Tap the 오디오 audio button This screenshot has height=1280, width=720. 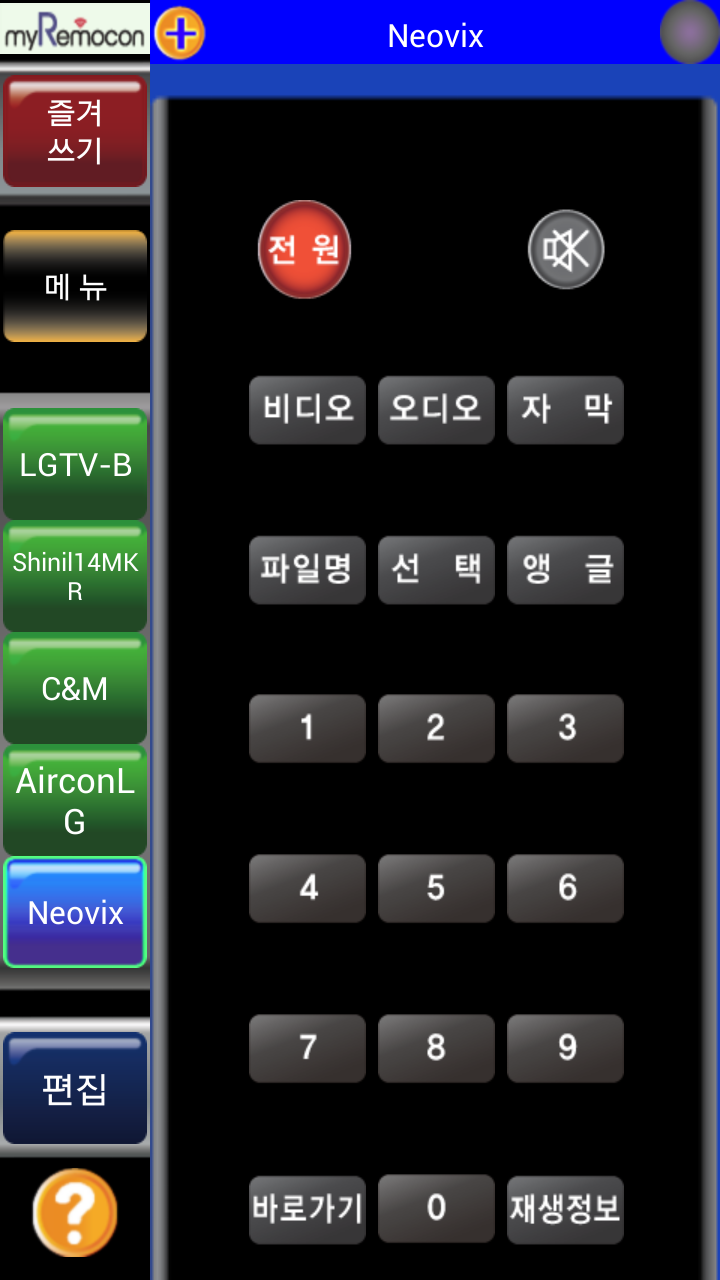tap(436, 409)
